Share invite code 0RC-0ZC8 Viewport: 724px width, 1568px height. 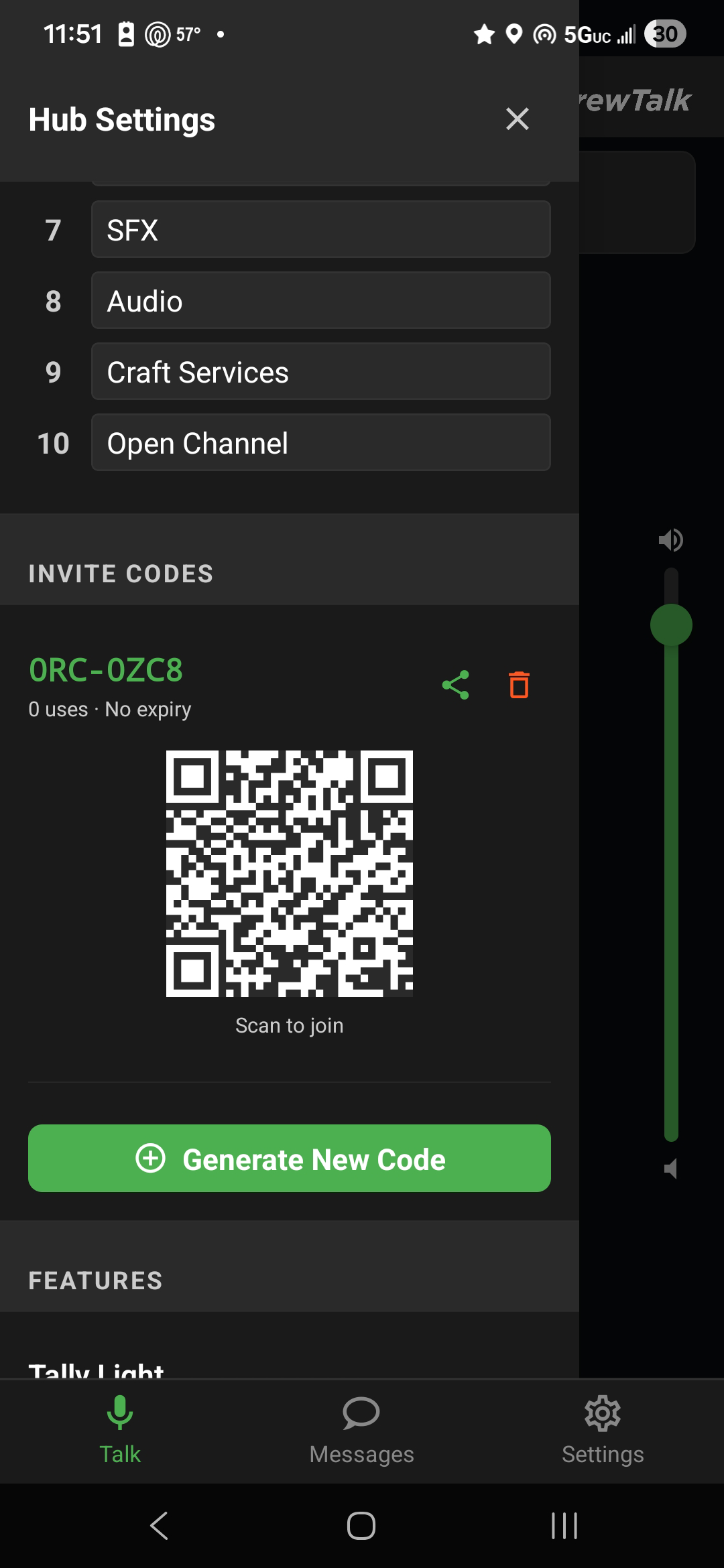tap(456, 685)
